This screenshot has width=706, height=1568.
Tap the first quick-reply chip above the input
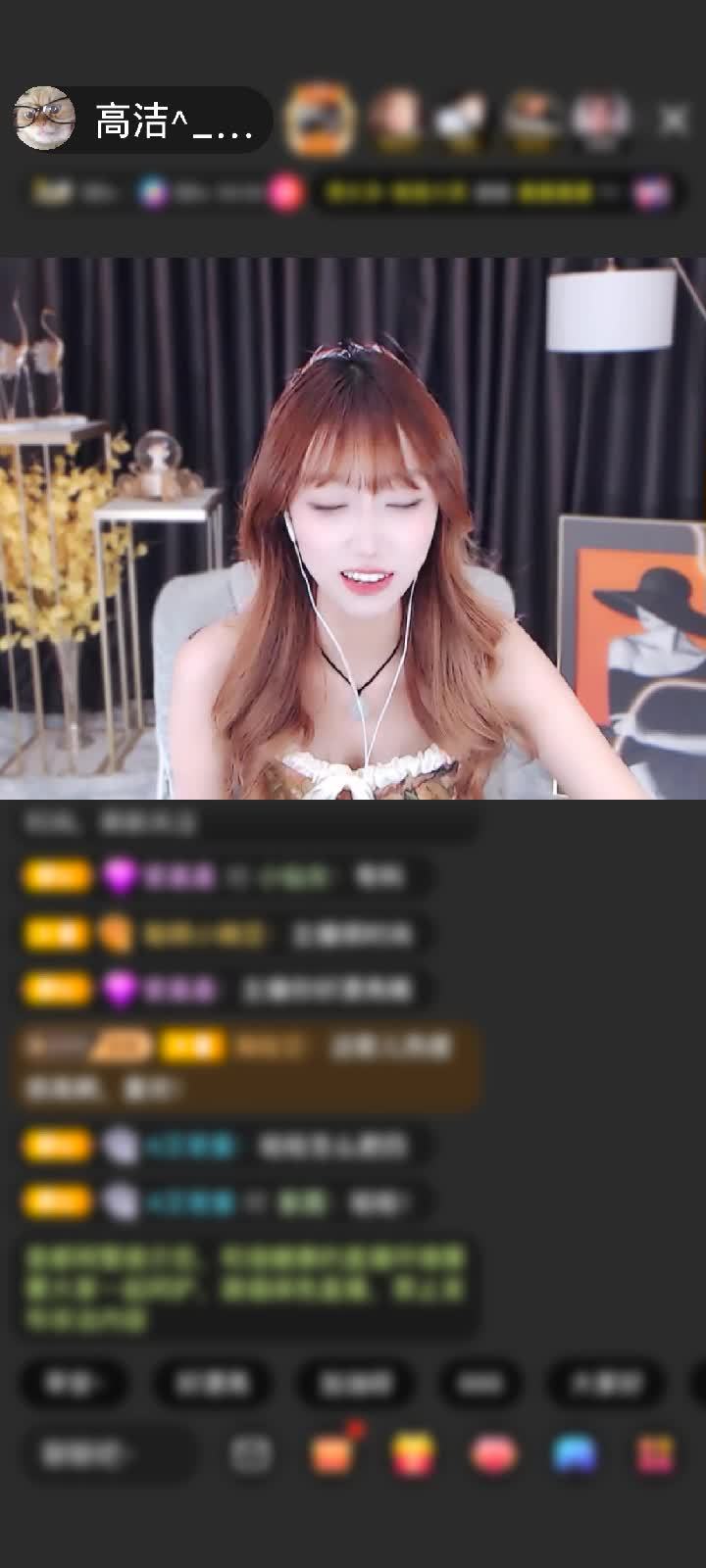(x=75, y=1383)
